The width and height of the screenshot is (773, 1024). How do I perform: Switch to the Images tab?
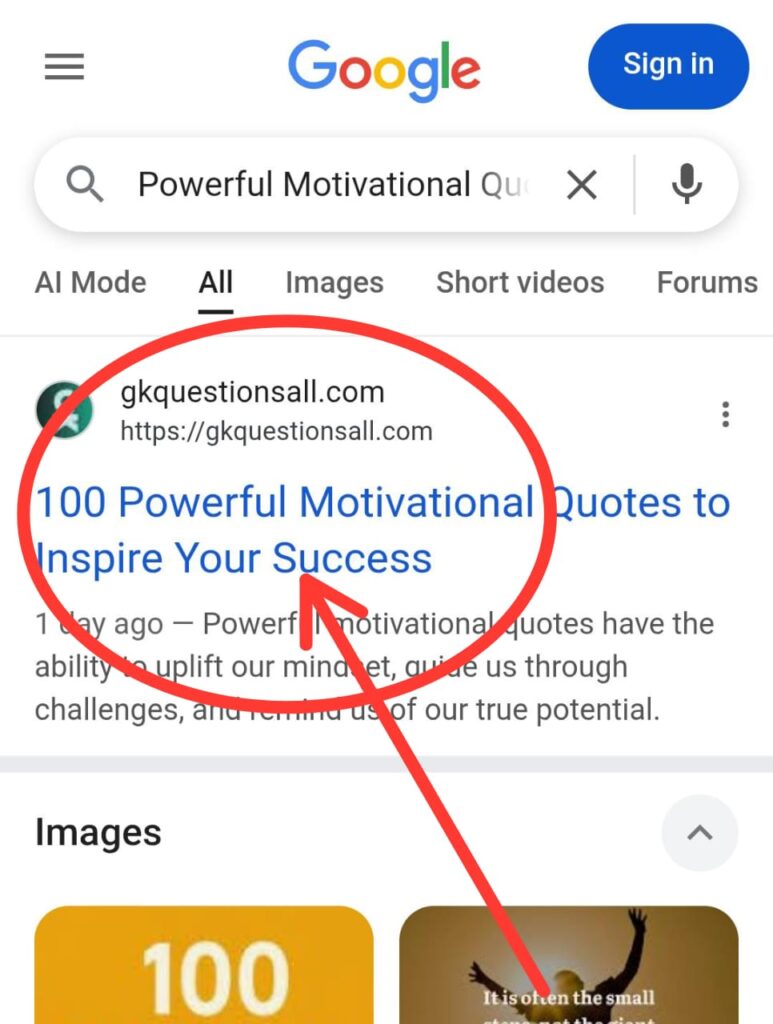[334, 282]
